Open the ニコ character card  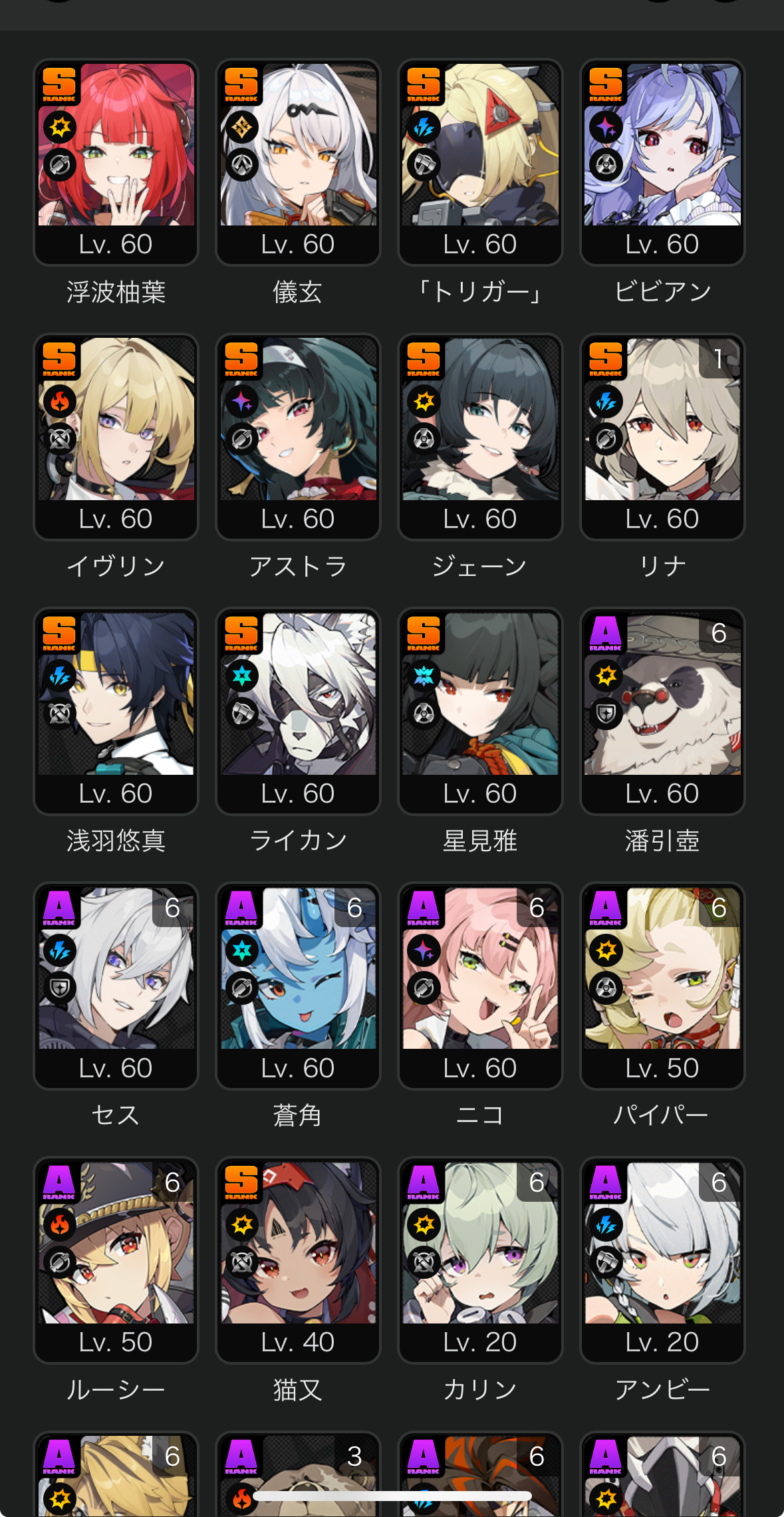[x=480, y=985]
